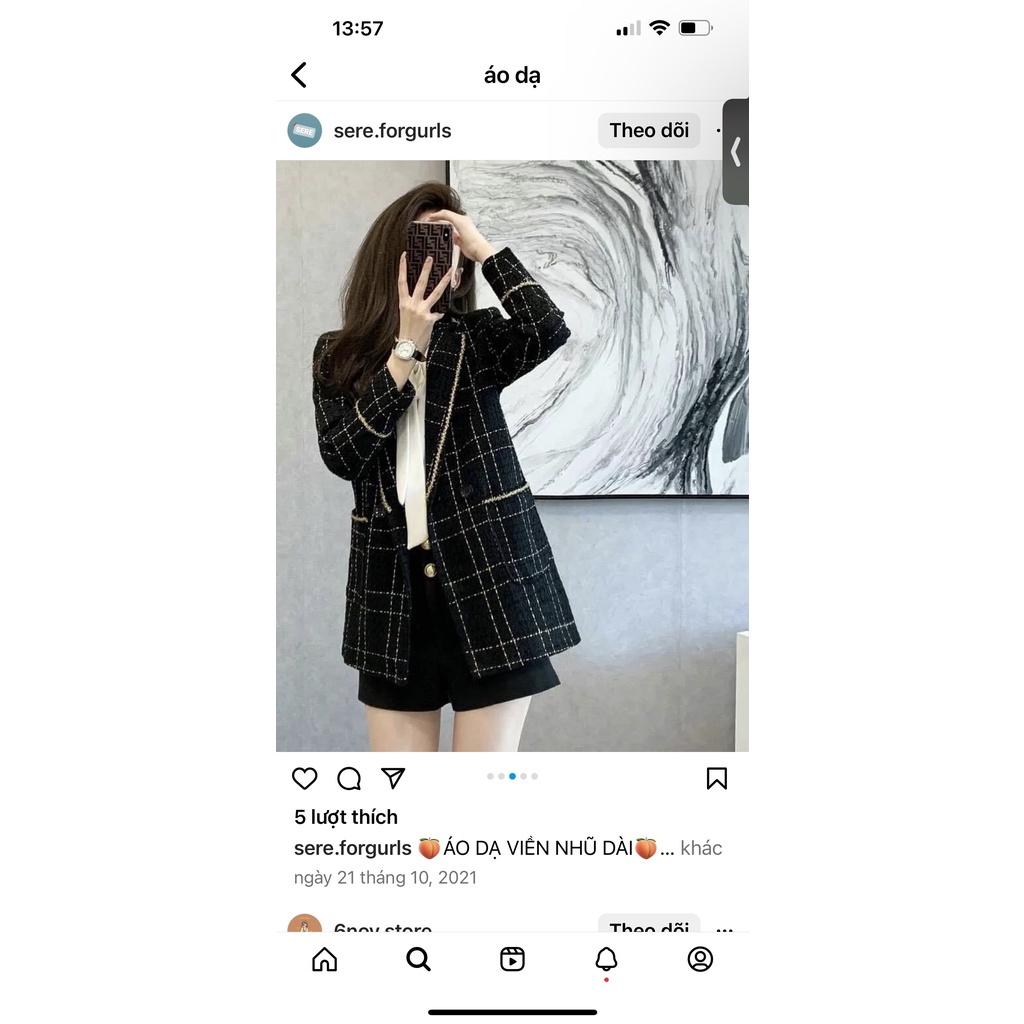
Task: Open the black plaid coat post photo
Action: [512, 456]
